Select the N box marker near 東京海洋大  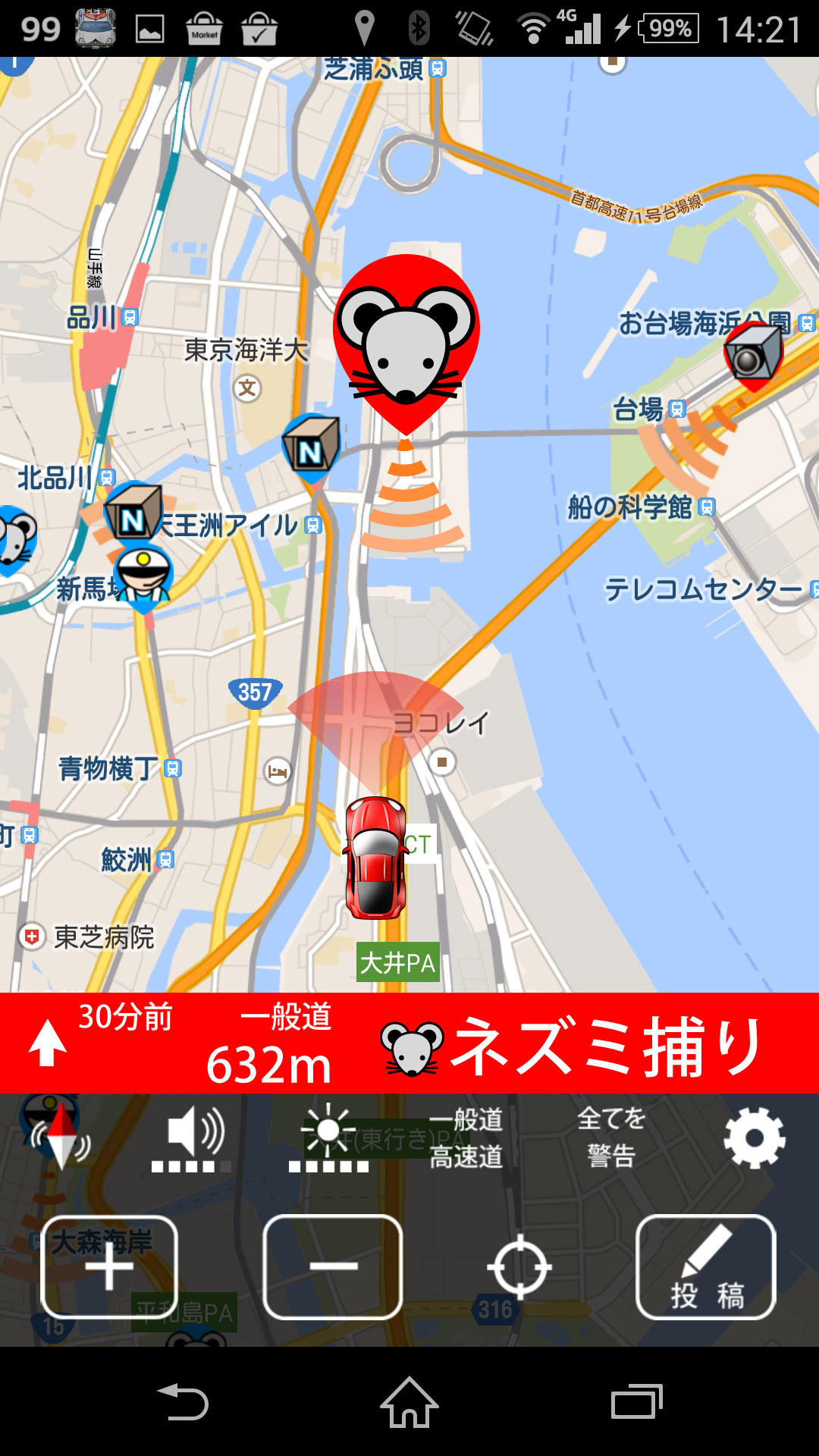pyautogui.click(x=311, y=449)
